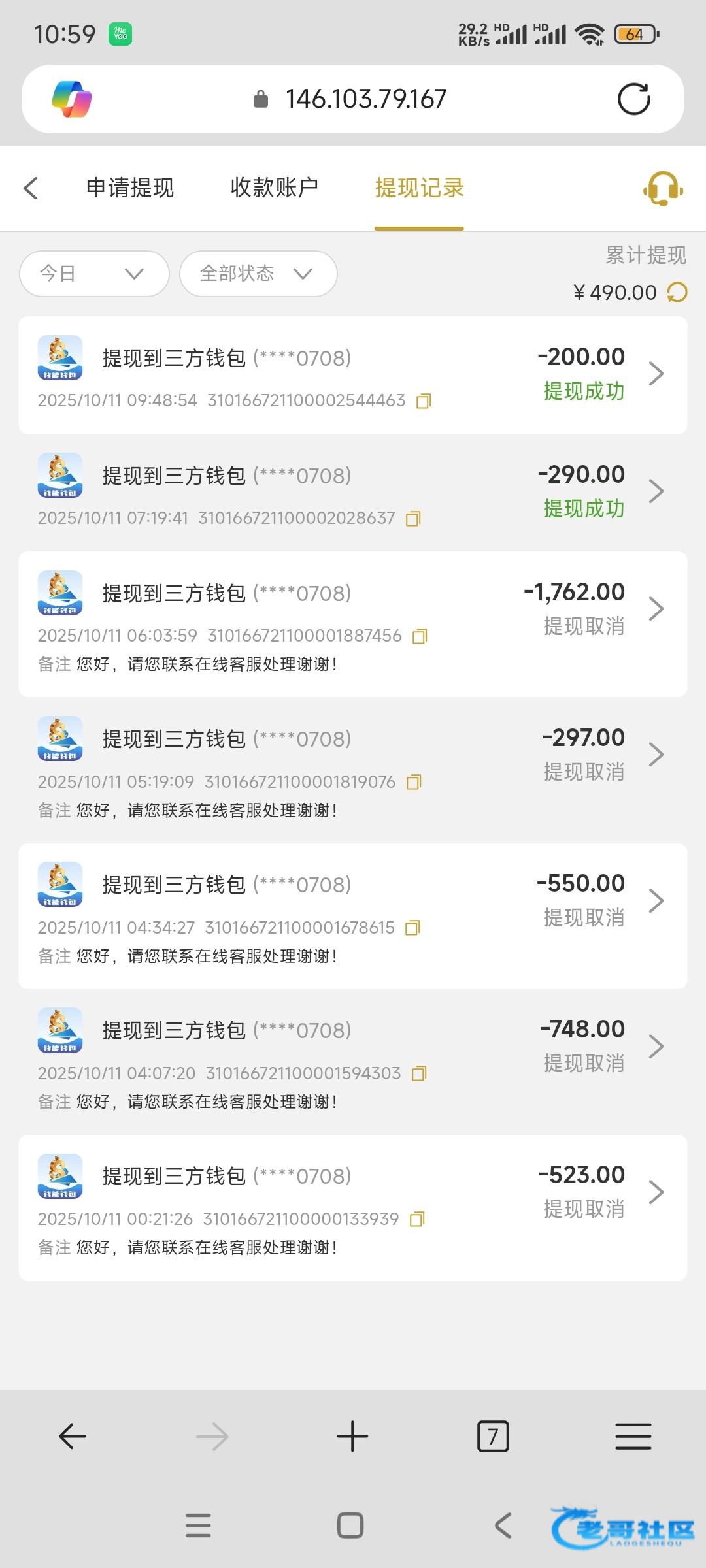The height and width of the screenshot is (1568, 706).
Task: Contact customer service via headset icon
Action: pyautogui.click(x=663, y=189)
